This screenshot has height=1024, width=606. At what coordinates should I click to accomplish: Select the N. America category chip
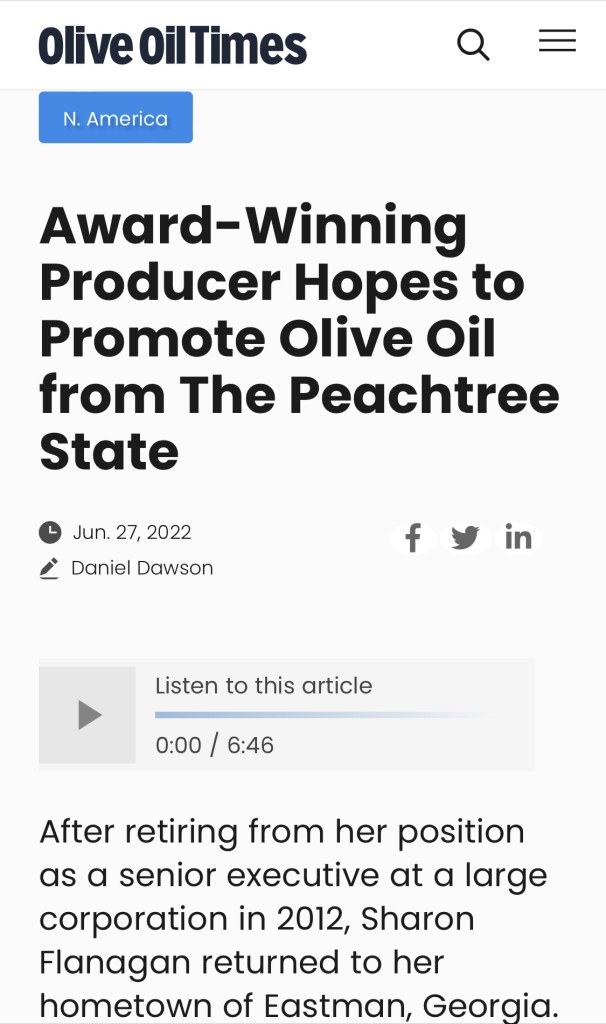click(x=115, y=118)
